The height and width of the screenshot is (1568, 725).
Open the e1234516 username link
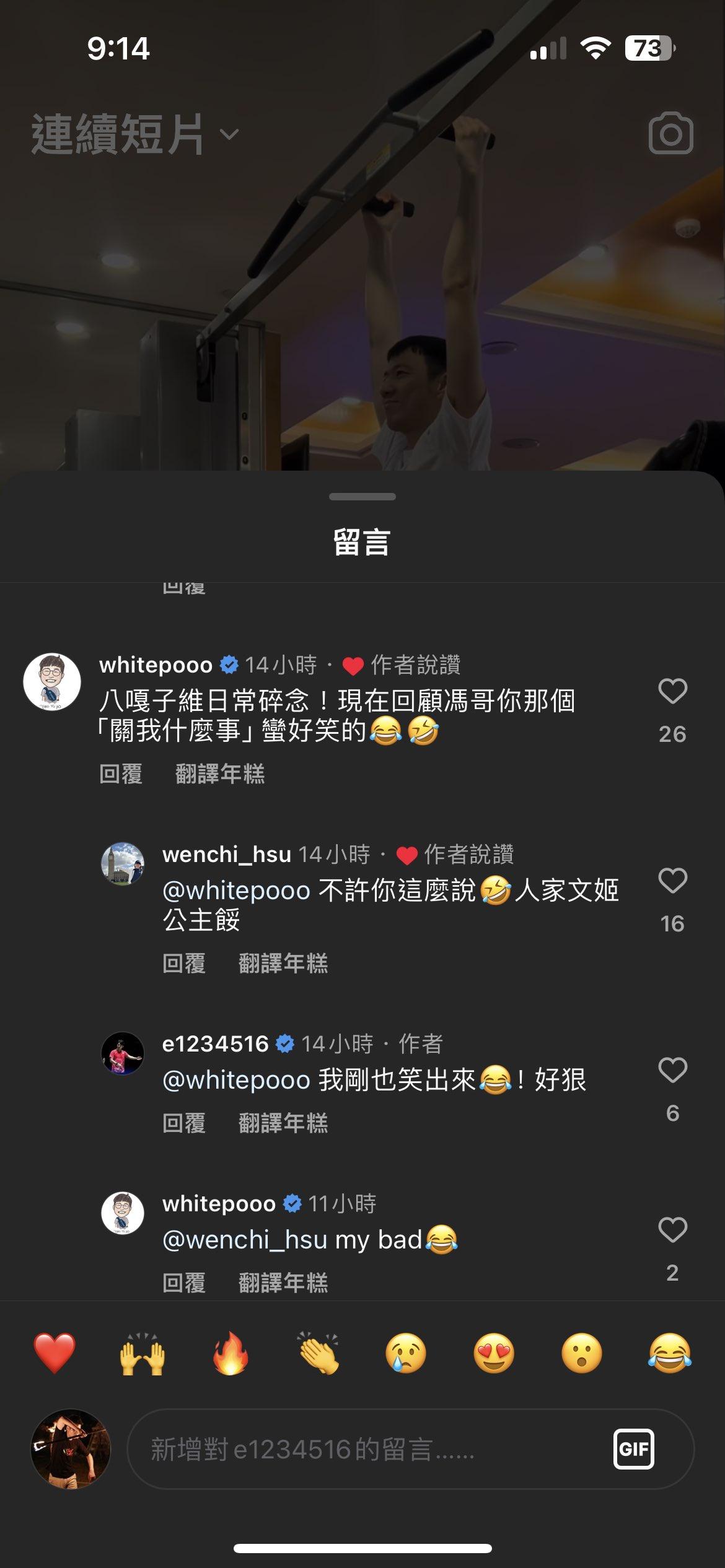click(x=215, y=1044)
